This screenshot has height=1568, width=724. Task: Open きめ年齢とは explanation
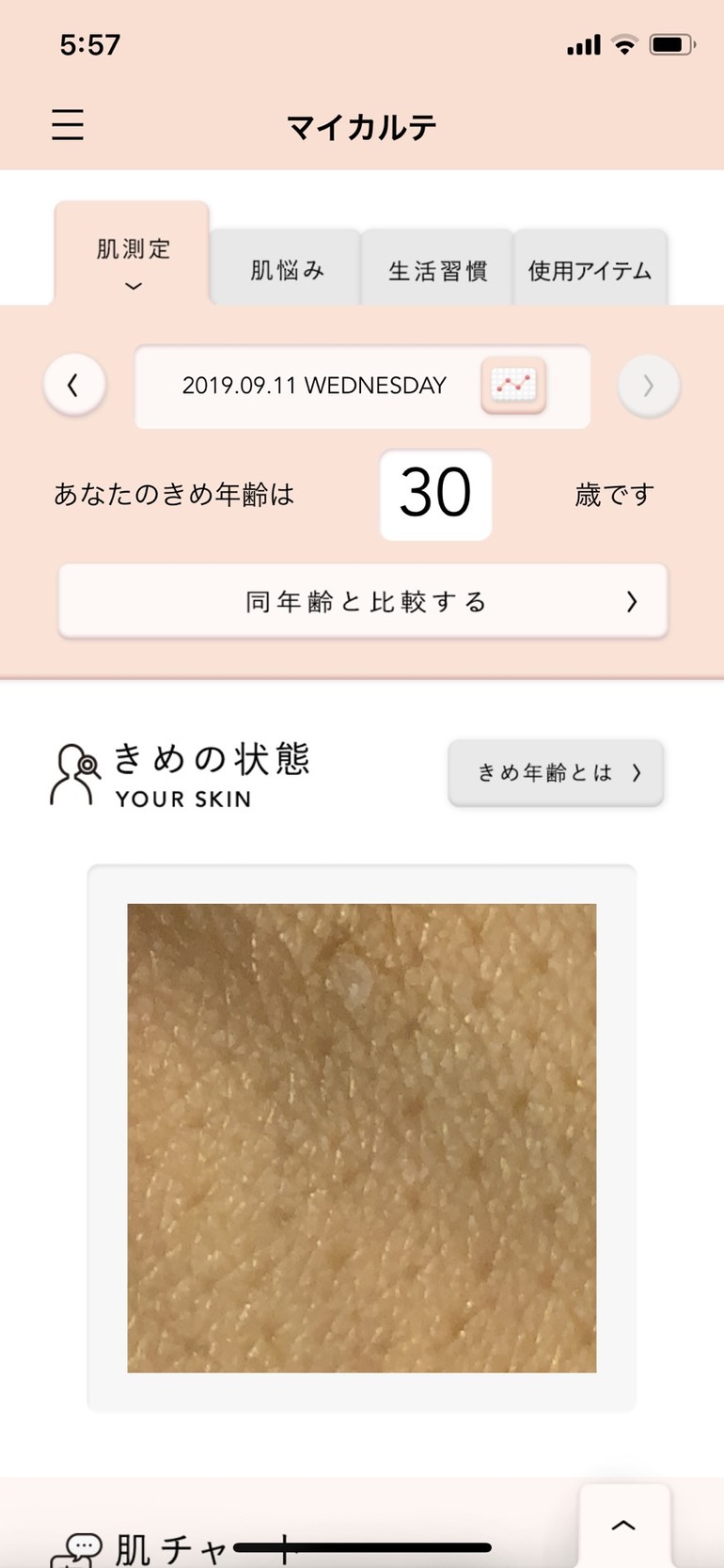point(556,773)
